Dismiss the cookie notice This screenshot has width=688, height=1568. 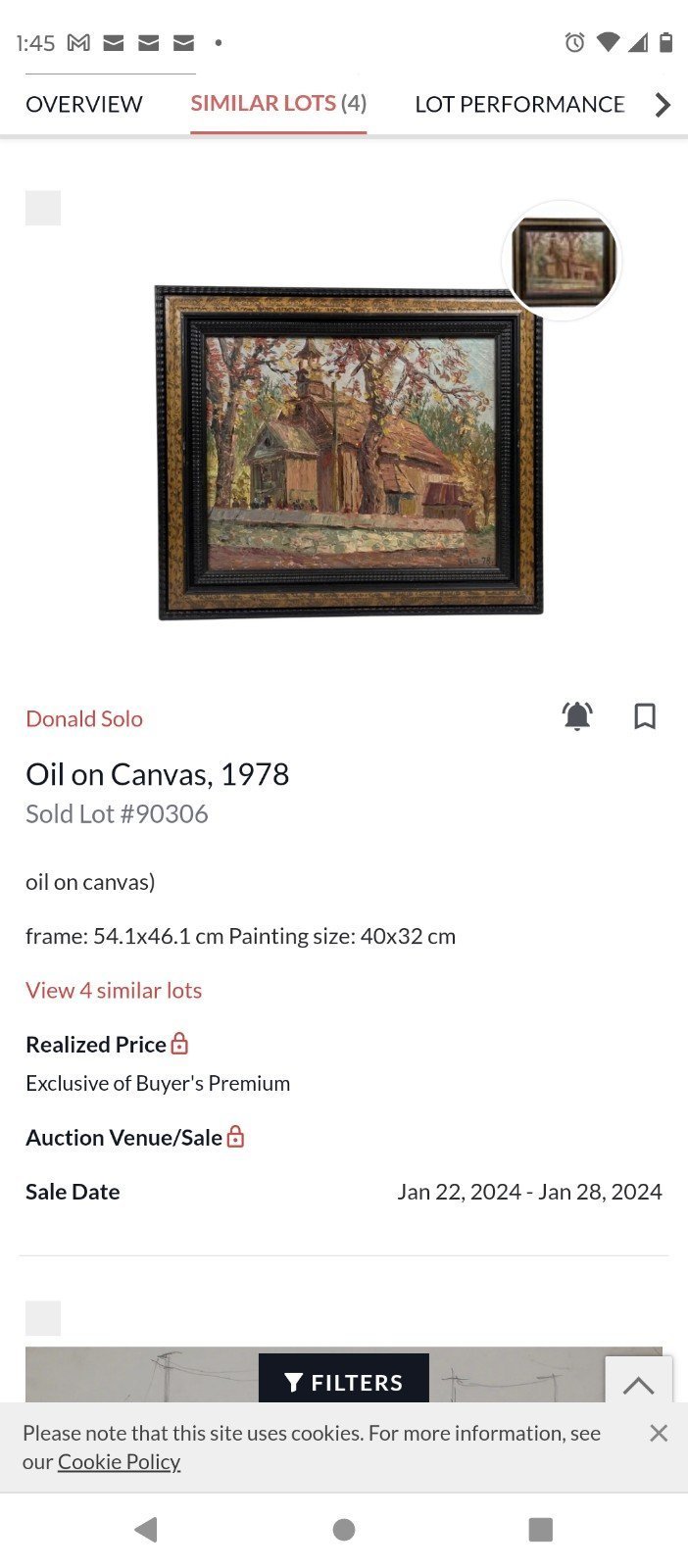click(x=659, y=1434)
